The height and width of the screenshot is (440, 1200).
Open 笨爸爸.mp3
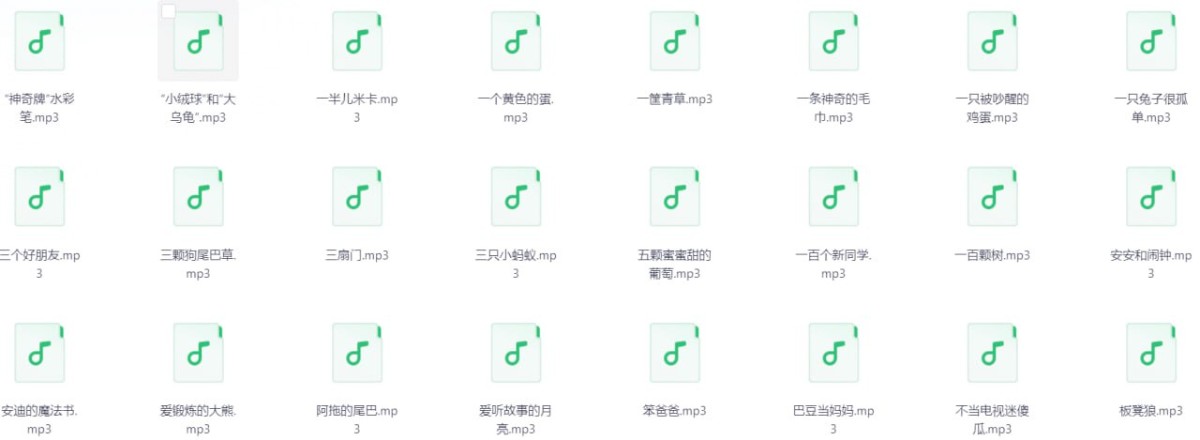pyautogui.click(x=674, y=353)
